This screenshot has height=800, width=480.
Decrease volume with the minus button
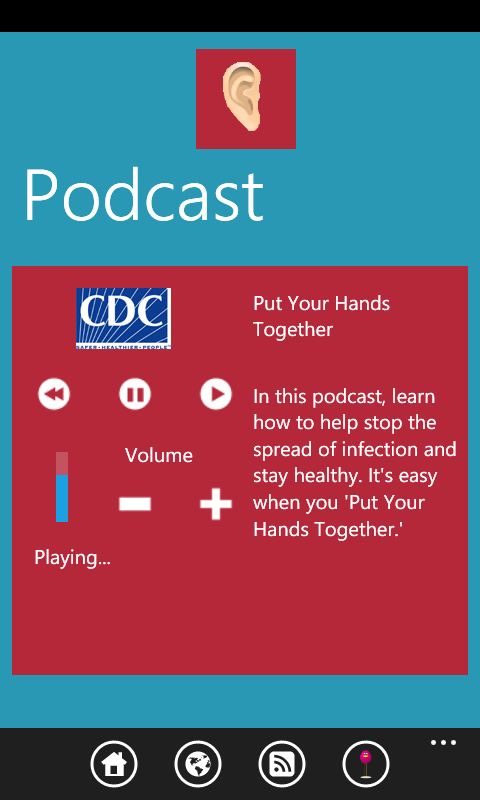point(135,504)
